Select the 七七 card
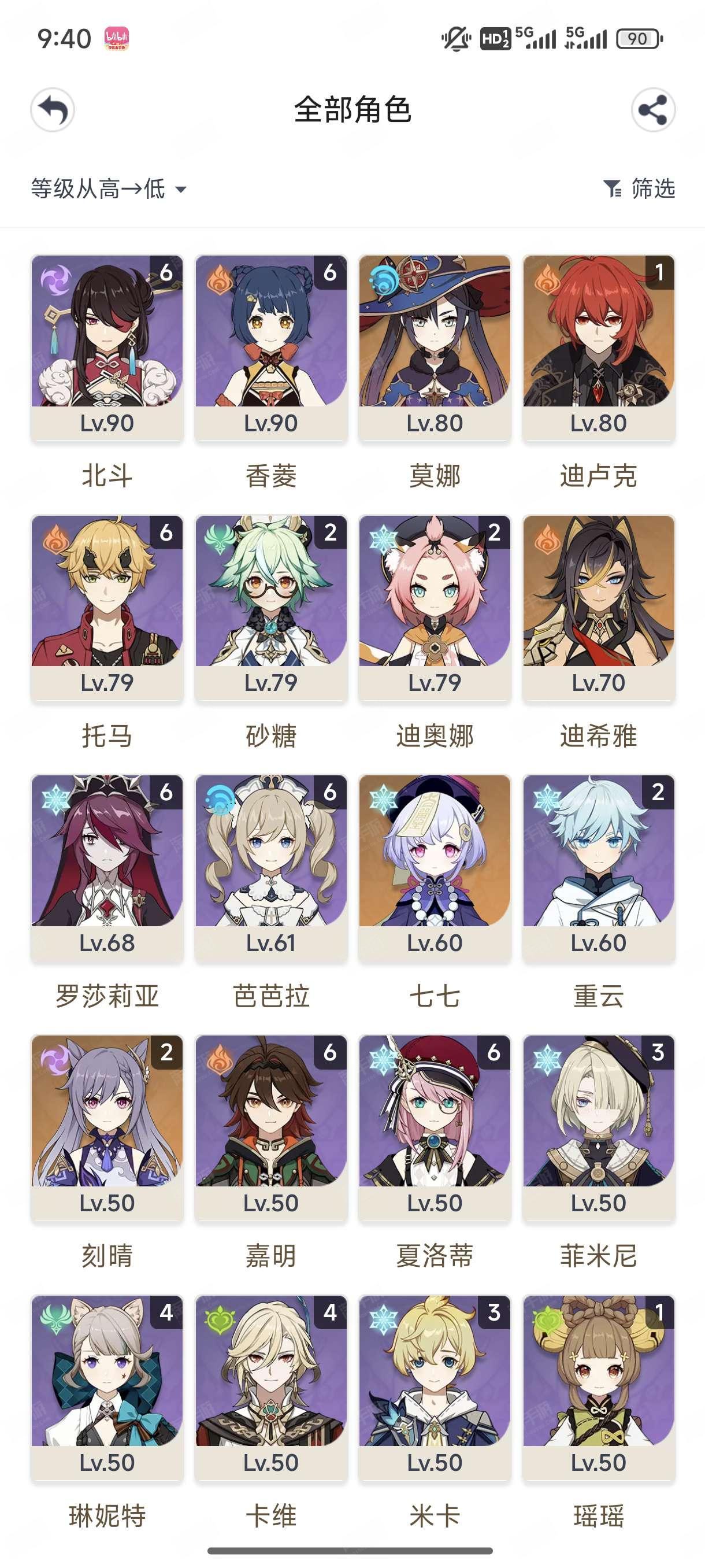This screenshot has height=1568, width=705. 435,867
